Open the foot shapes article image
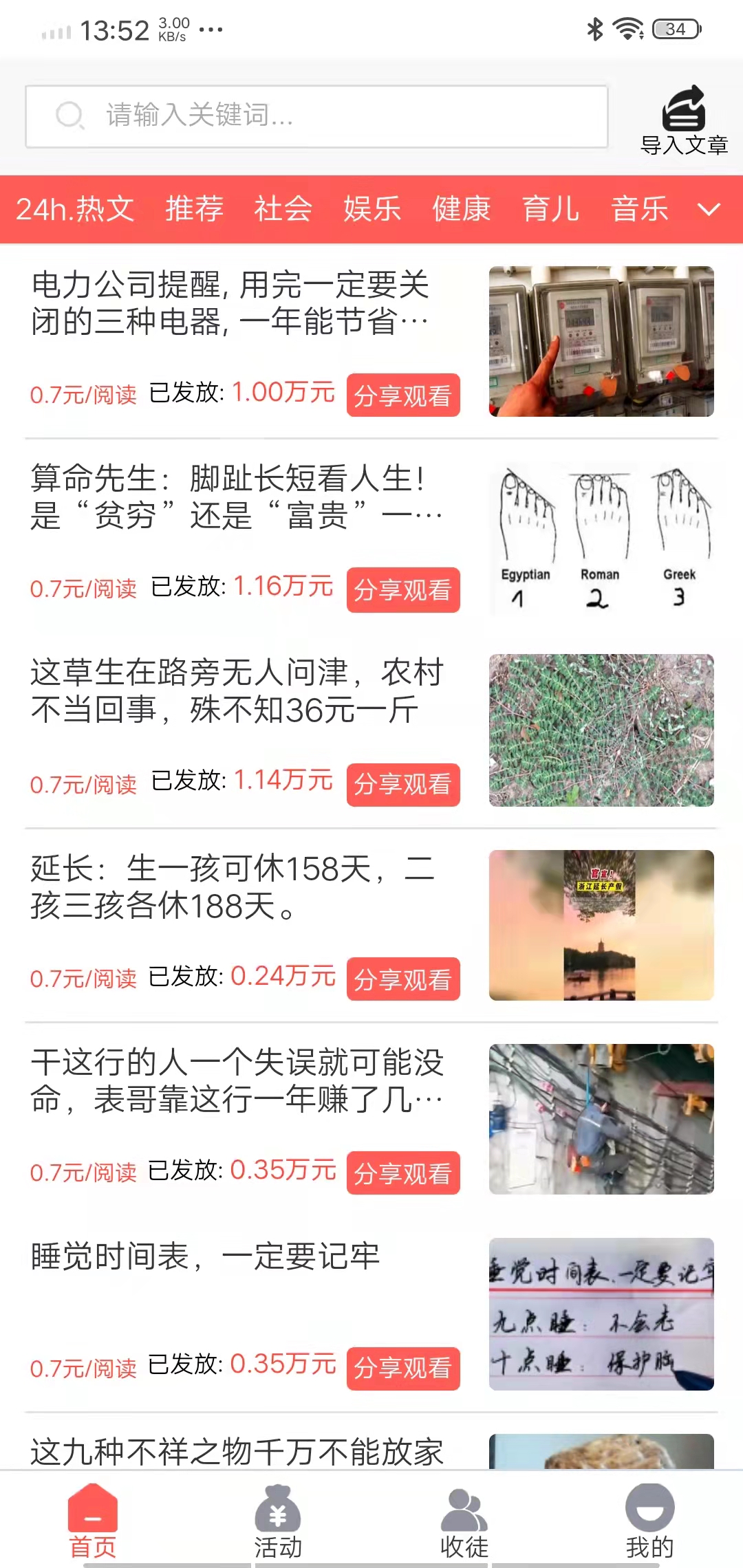Image resolution: width=743 pixels, height=1568 pixels. [601, 536]
